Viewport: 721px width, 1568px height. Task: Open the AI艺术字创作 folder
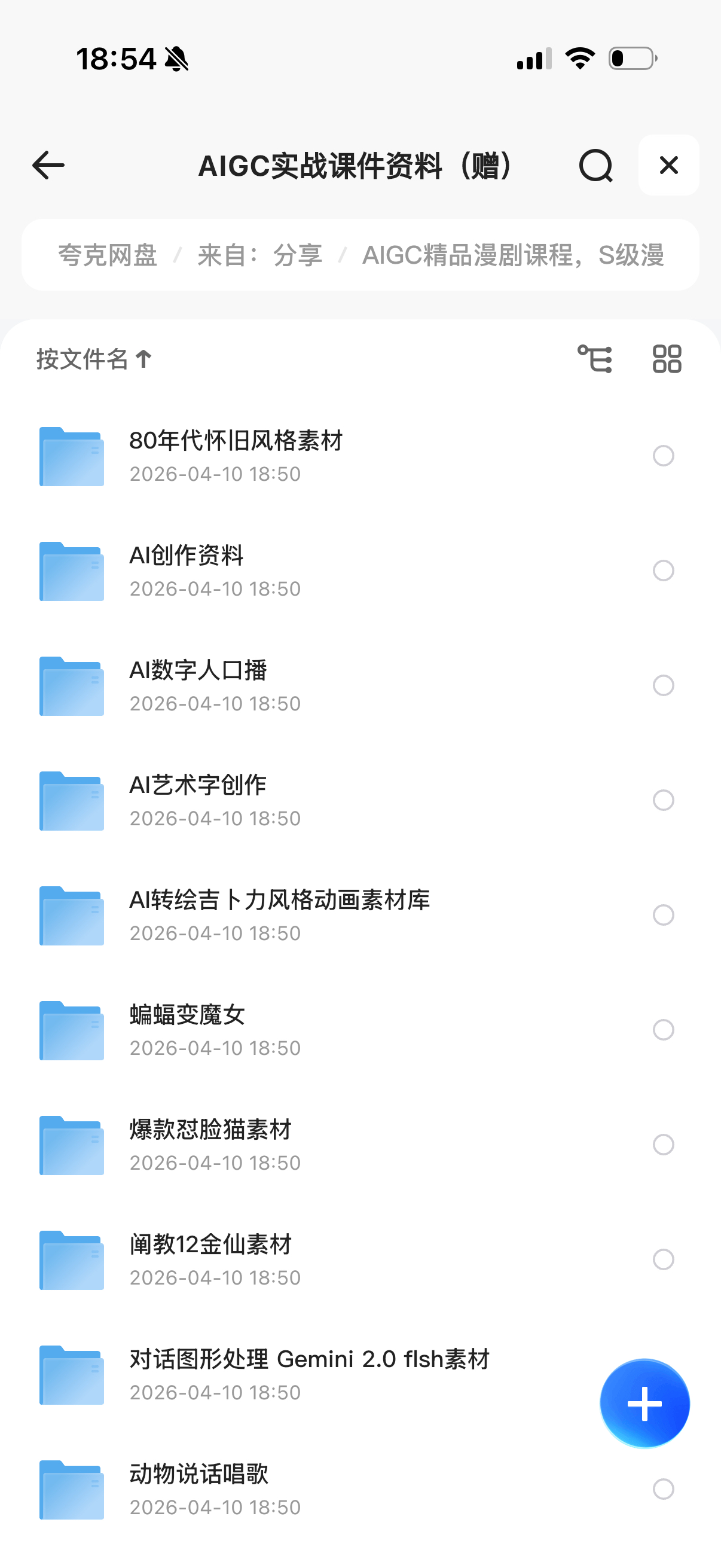click(x=198, y=800)
